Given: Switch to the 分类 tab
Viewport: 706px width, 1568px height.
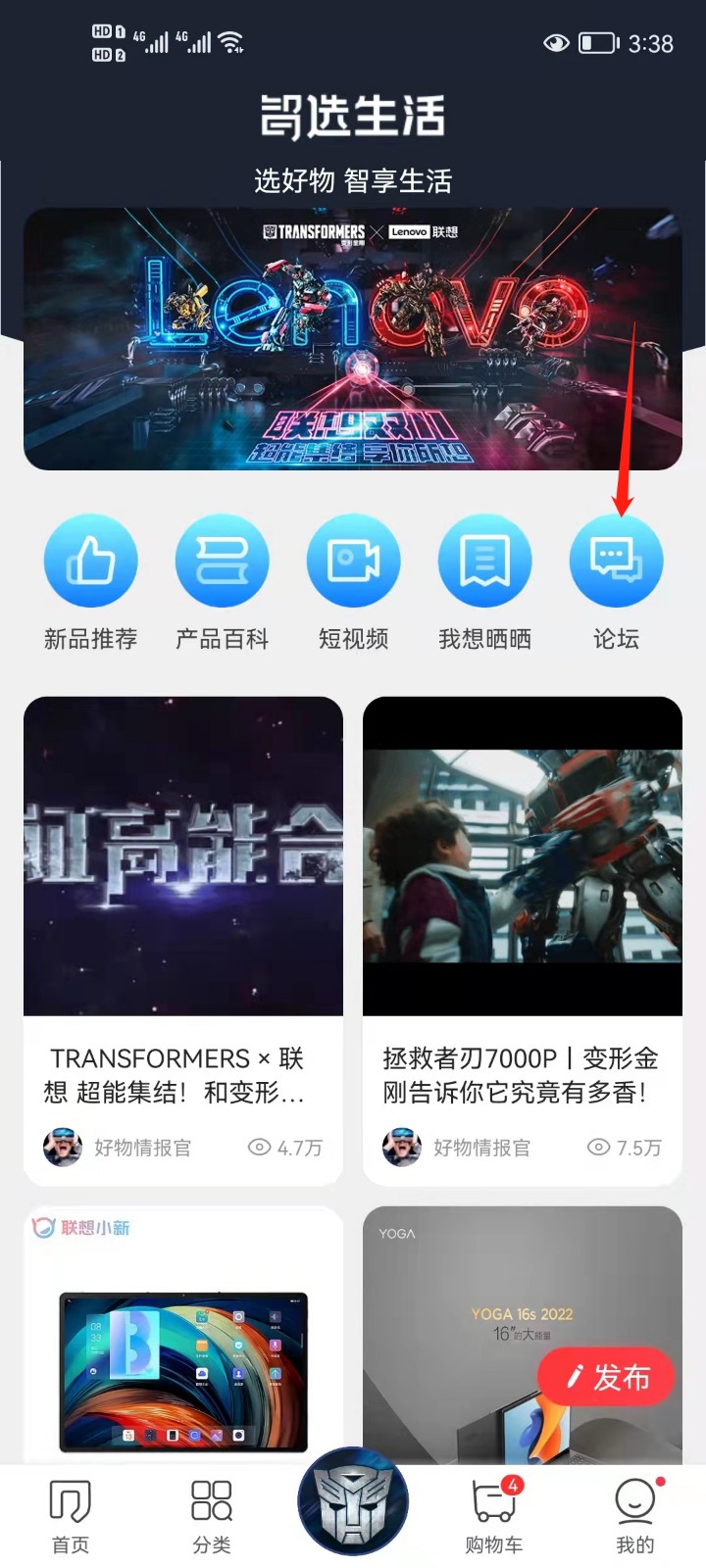Looking at the screenshot, I should point(212,1516).
